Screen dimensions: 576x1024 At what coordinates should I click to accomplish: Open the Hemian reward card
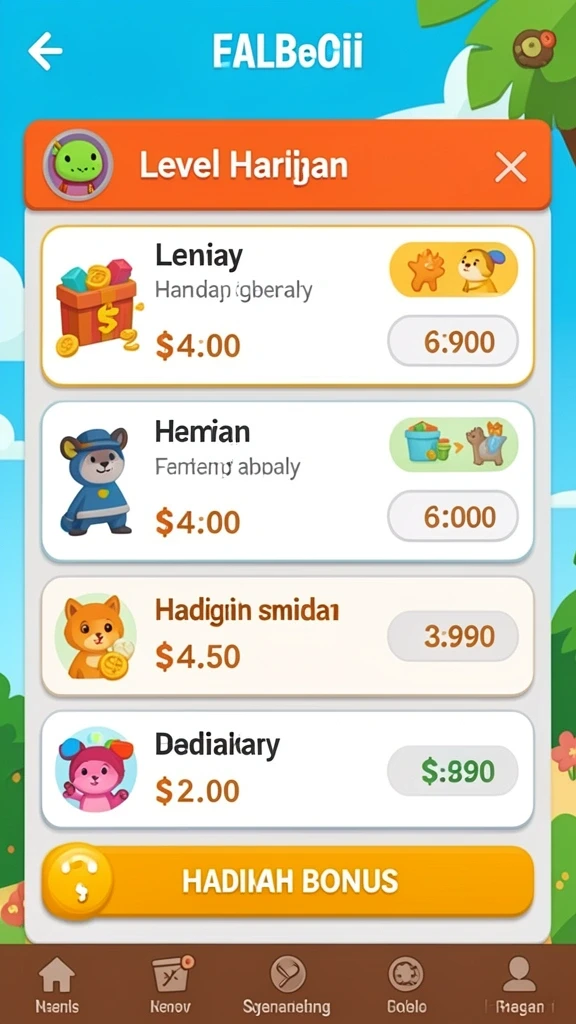click(287, 481)
